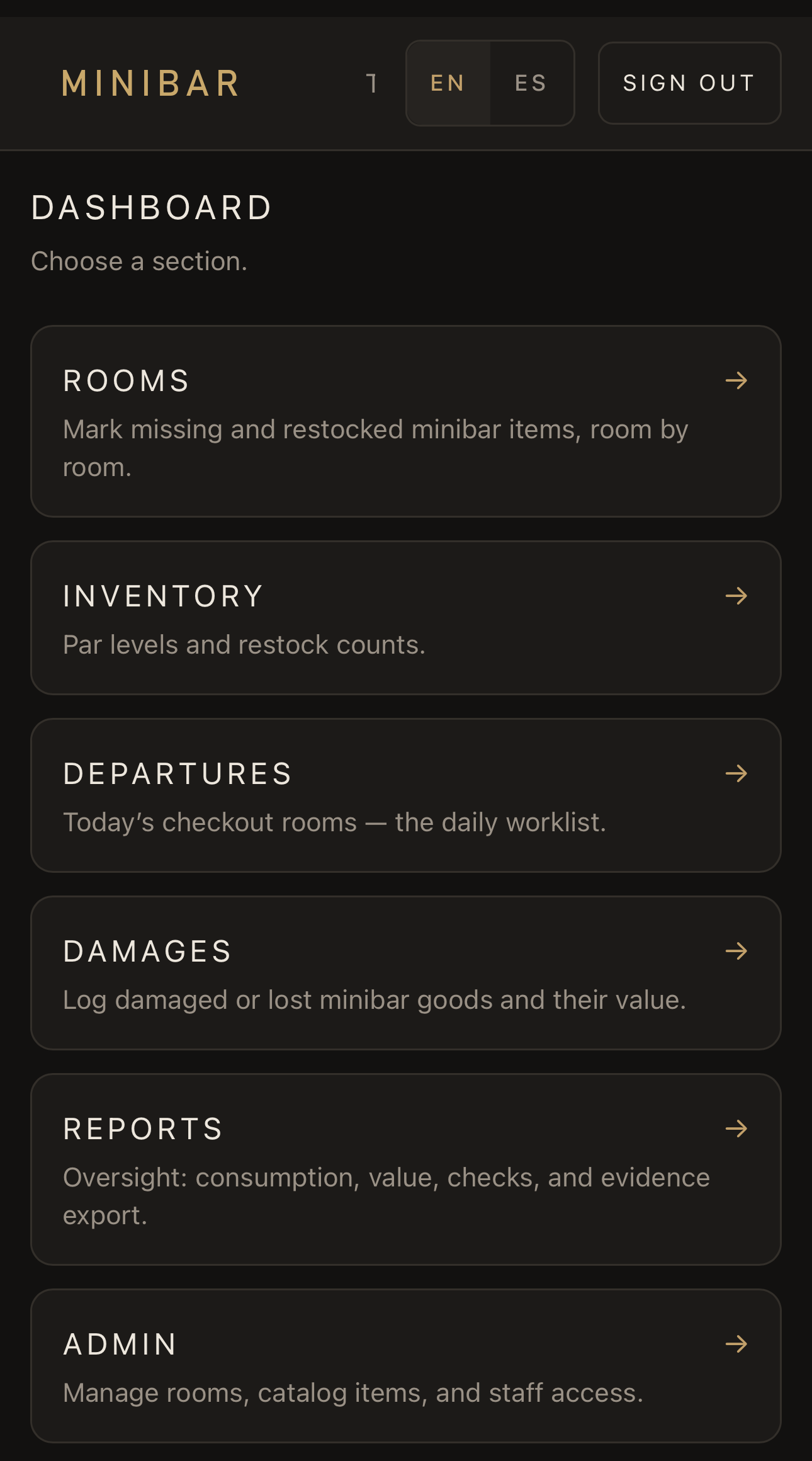The width and height of the screenshot is (812, 1461).
Task: Select the EN language option
Action: coord(448,83)
